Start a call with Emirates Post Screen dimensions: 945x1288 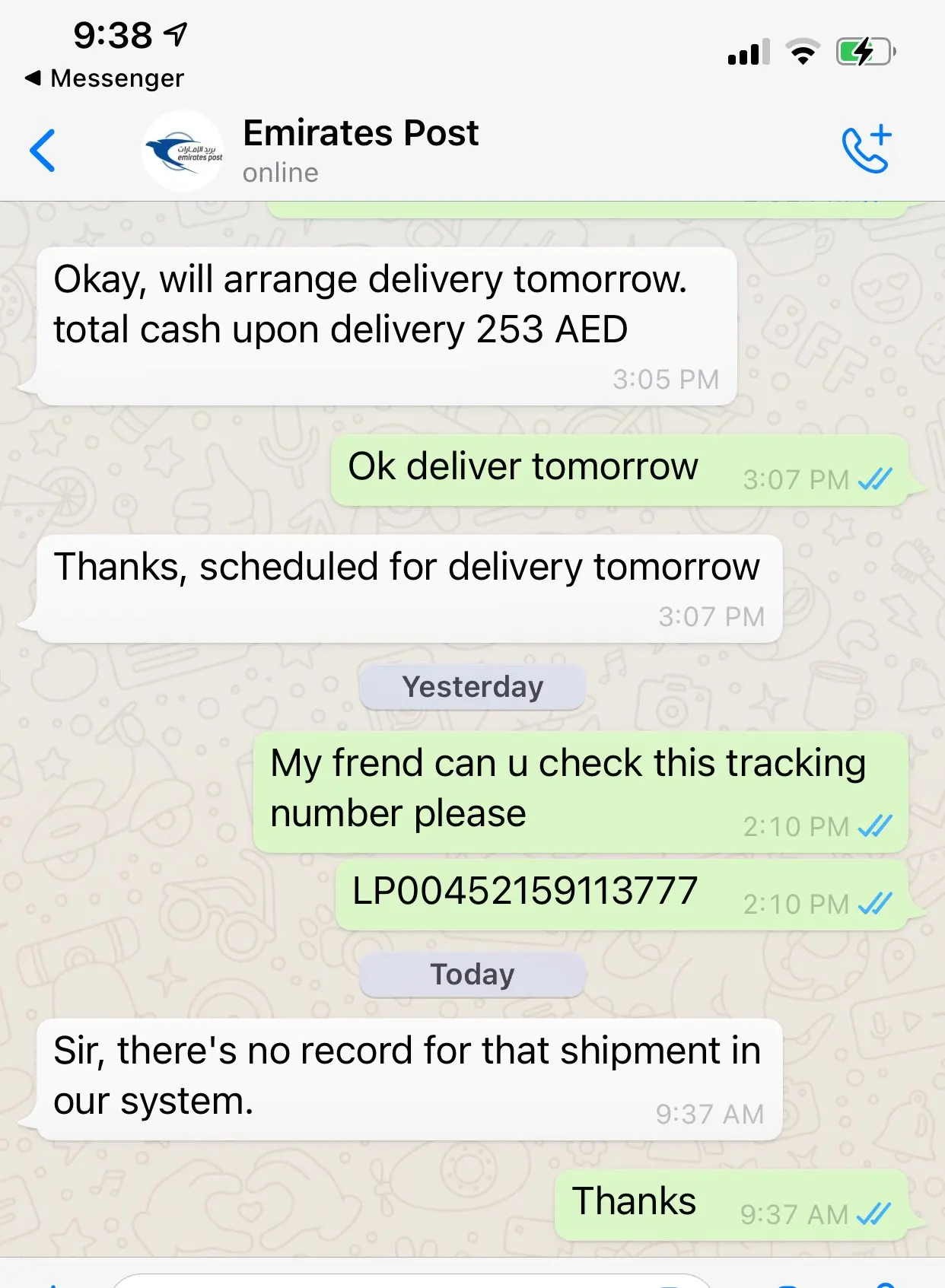(867, 149)
